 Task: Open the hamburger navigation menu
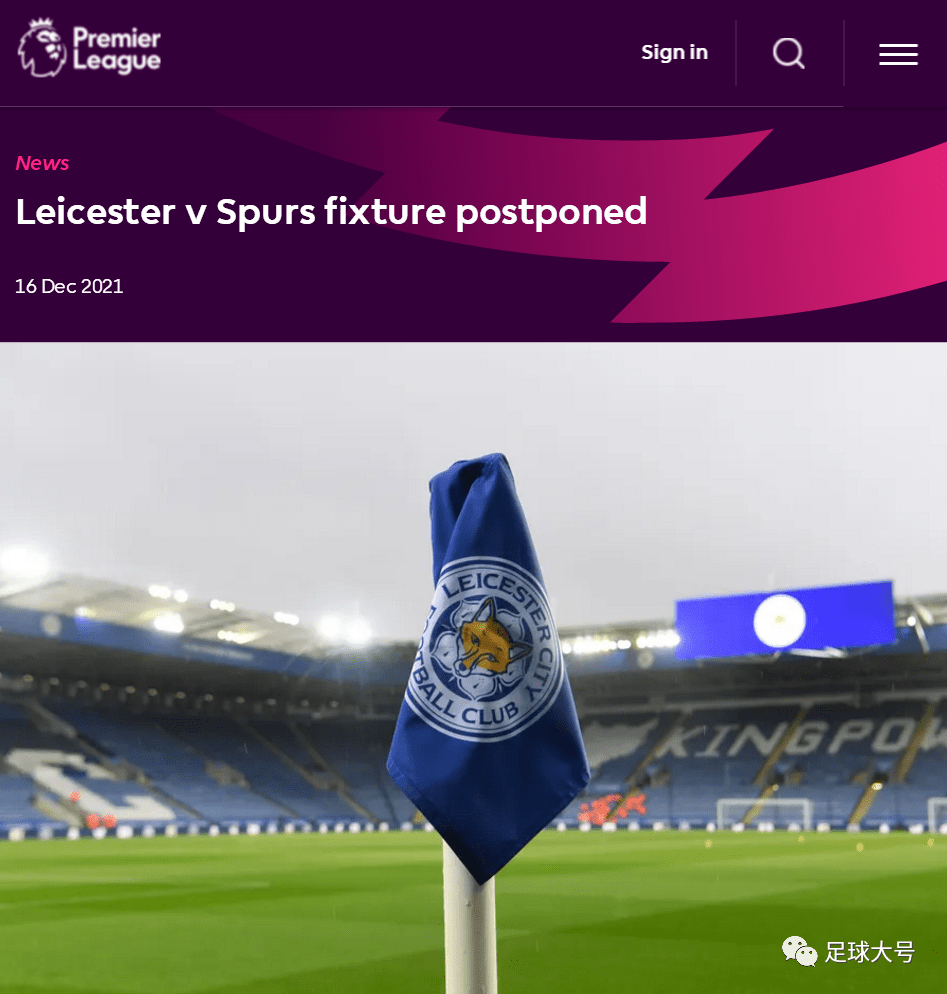[x=898, y=54]
